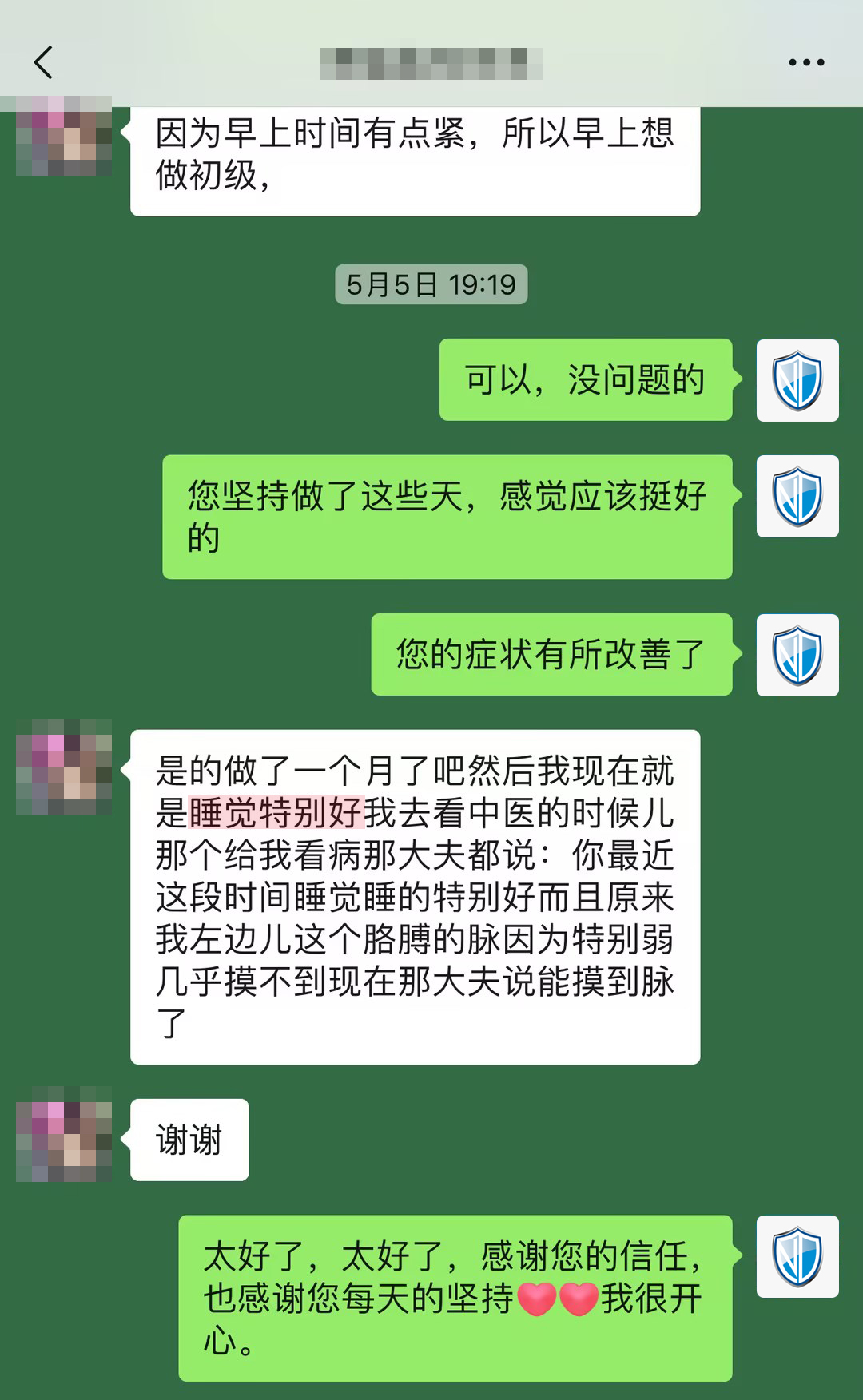Tap the shield badge next to '您坚持做了这些天' message
This screenshot has width=863, height=1400.
[797, 496]
